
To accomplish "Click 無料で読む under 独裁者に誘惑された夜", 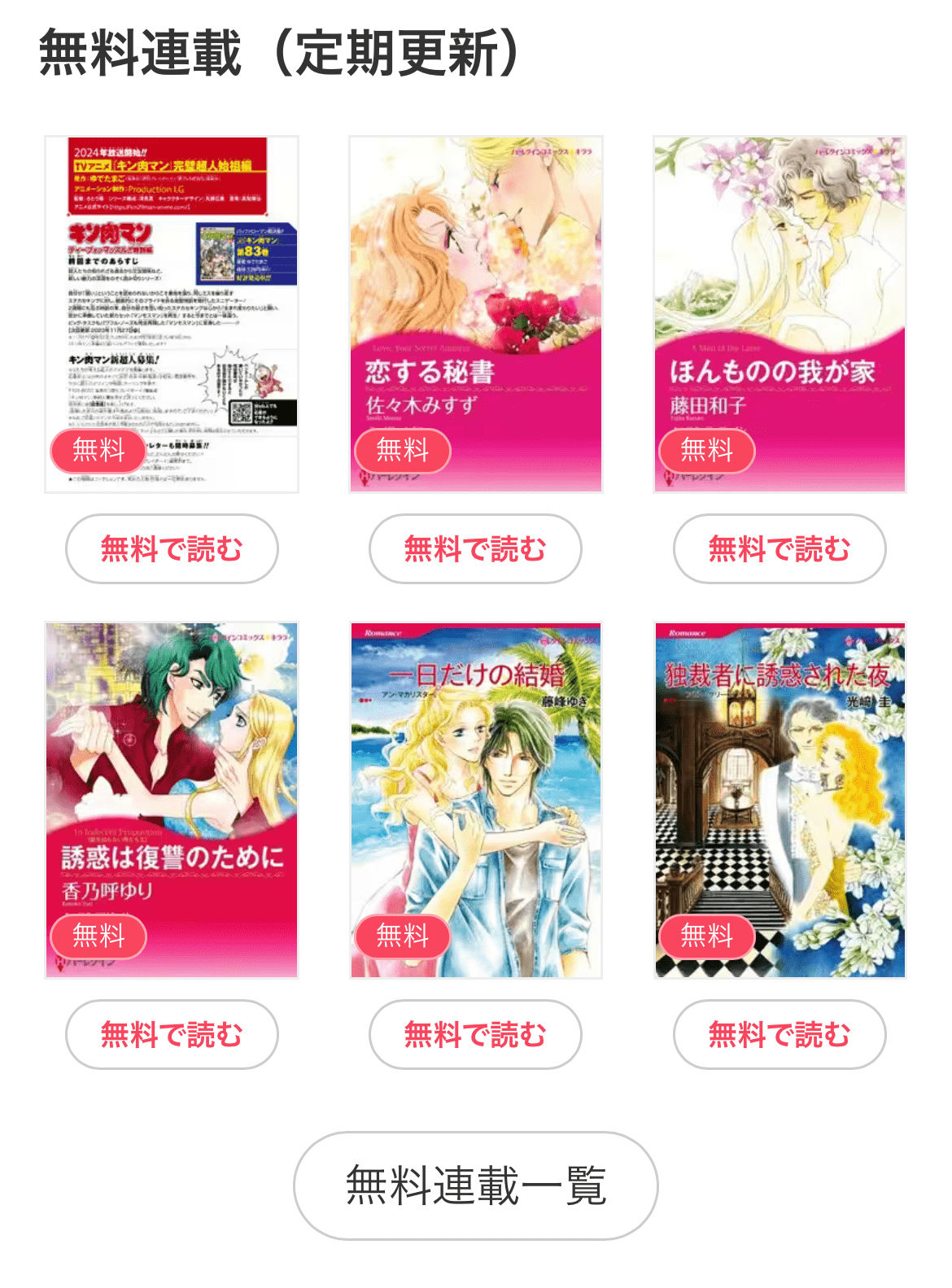I will coord(780,1034).
